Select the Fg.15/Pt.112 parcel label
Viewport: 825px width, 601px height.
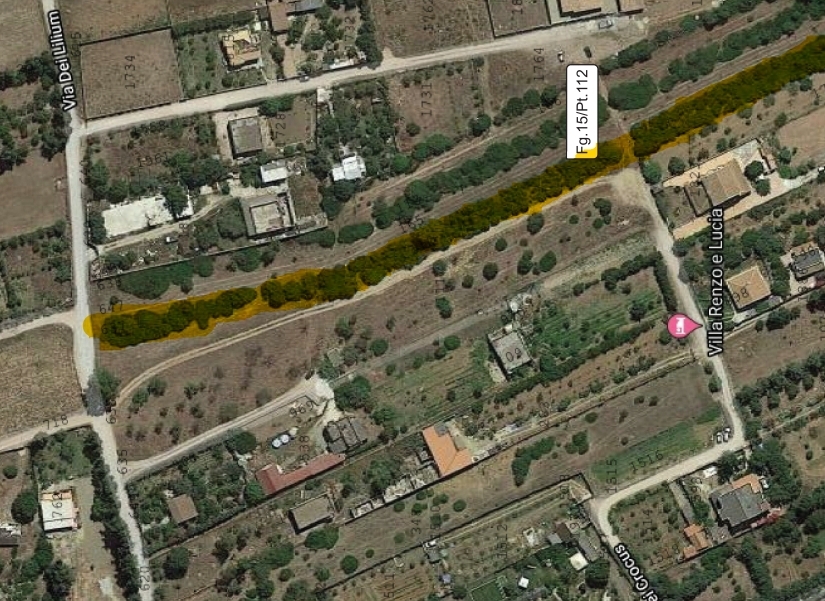tap(582, 111)
